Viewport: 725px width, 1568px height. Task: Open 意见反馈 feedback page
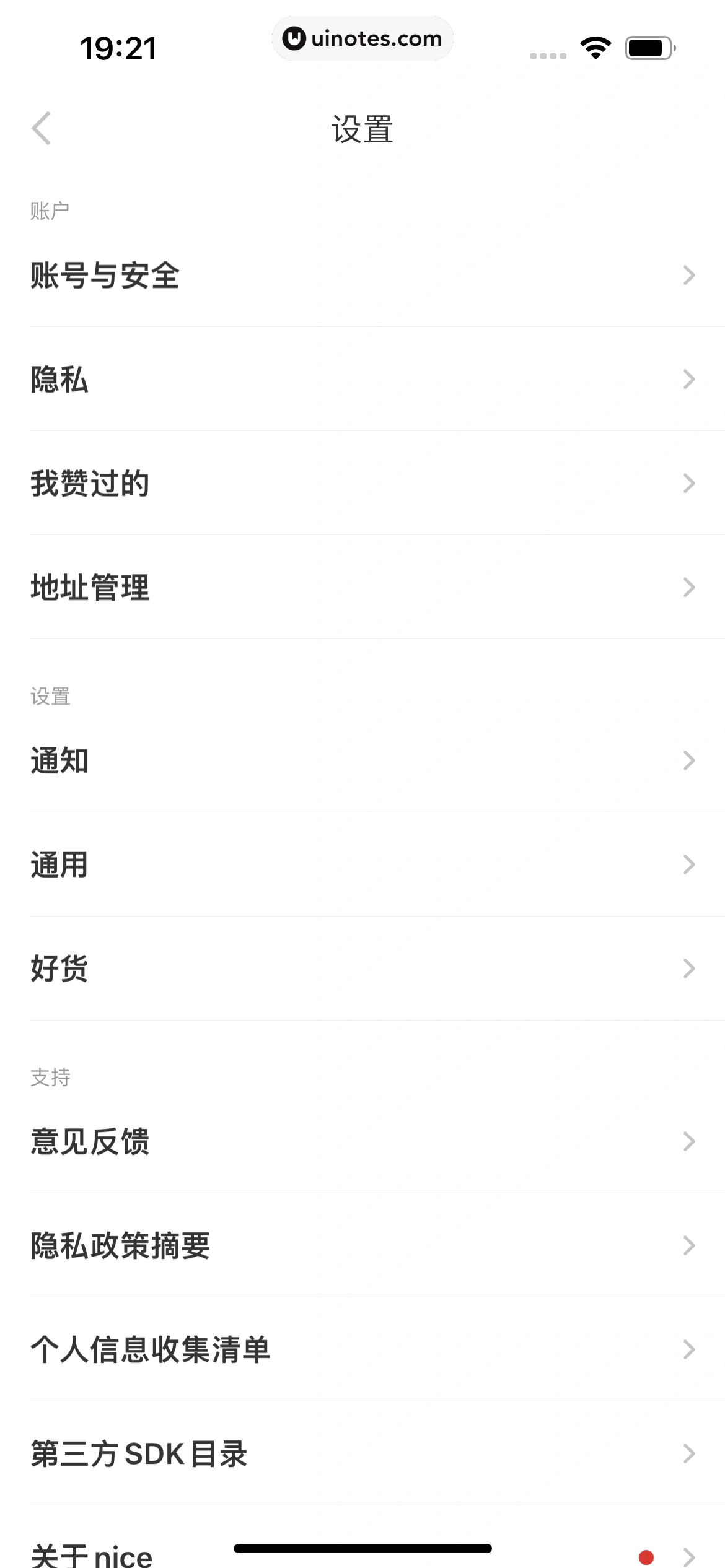tap(362, 1142)
